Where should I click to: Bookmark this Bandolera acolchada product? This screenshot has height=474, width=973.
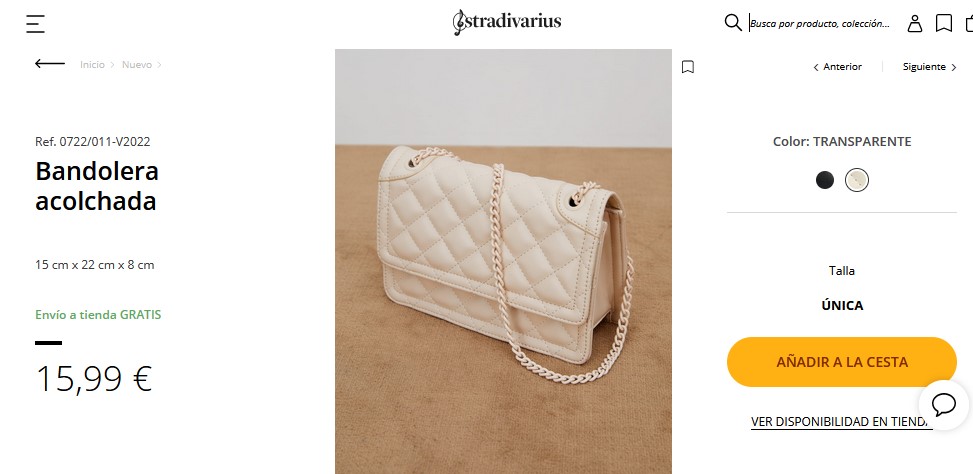[687, 67]
